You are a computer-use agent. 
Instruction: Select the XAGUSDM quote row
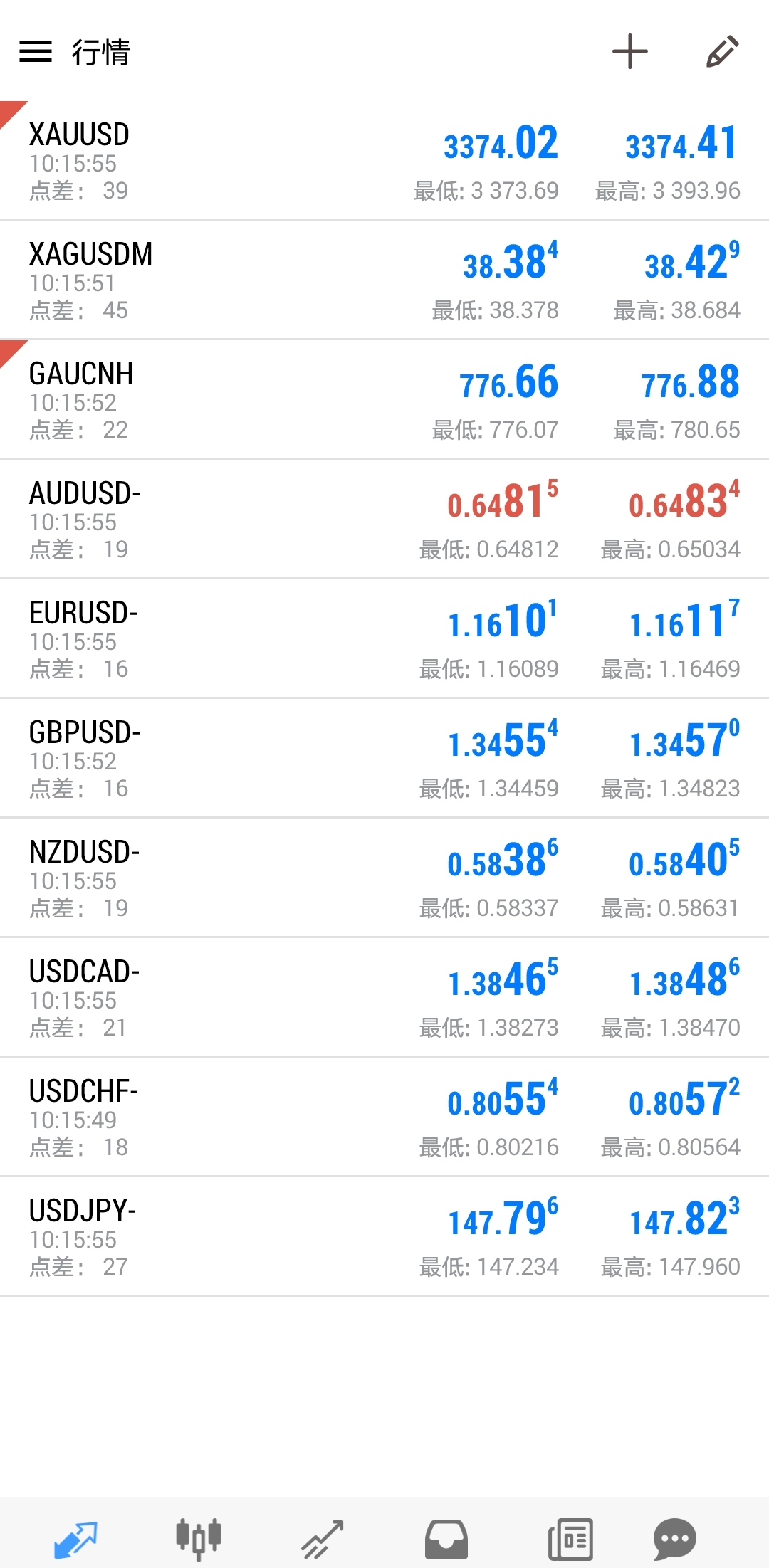coord(384,280)
